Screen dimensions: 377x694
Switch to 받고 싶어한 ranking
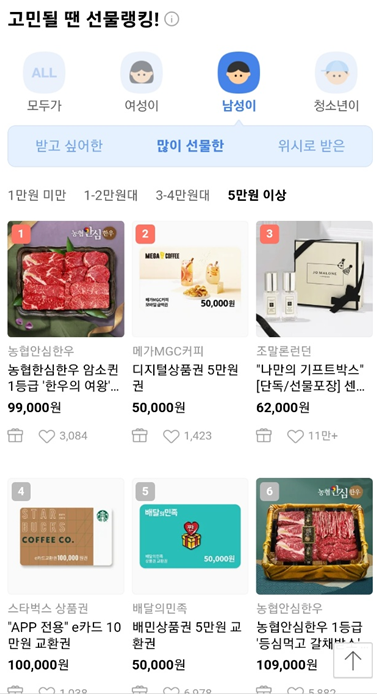69,146
